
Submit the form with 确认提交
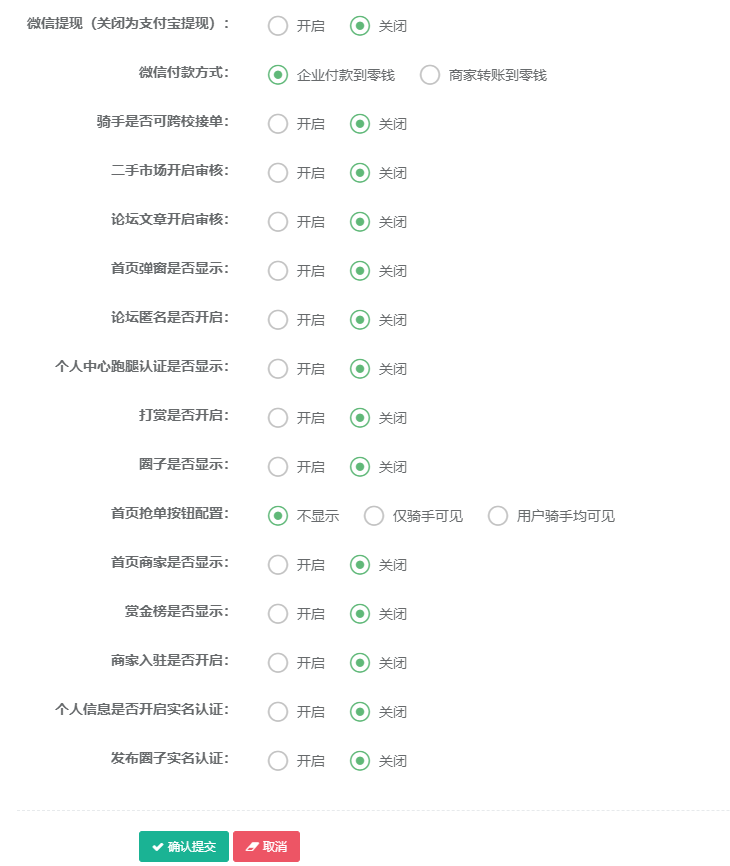[184, 846]
